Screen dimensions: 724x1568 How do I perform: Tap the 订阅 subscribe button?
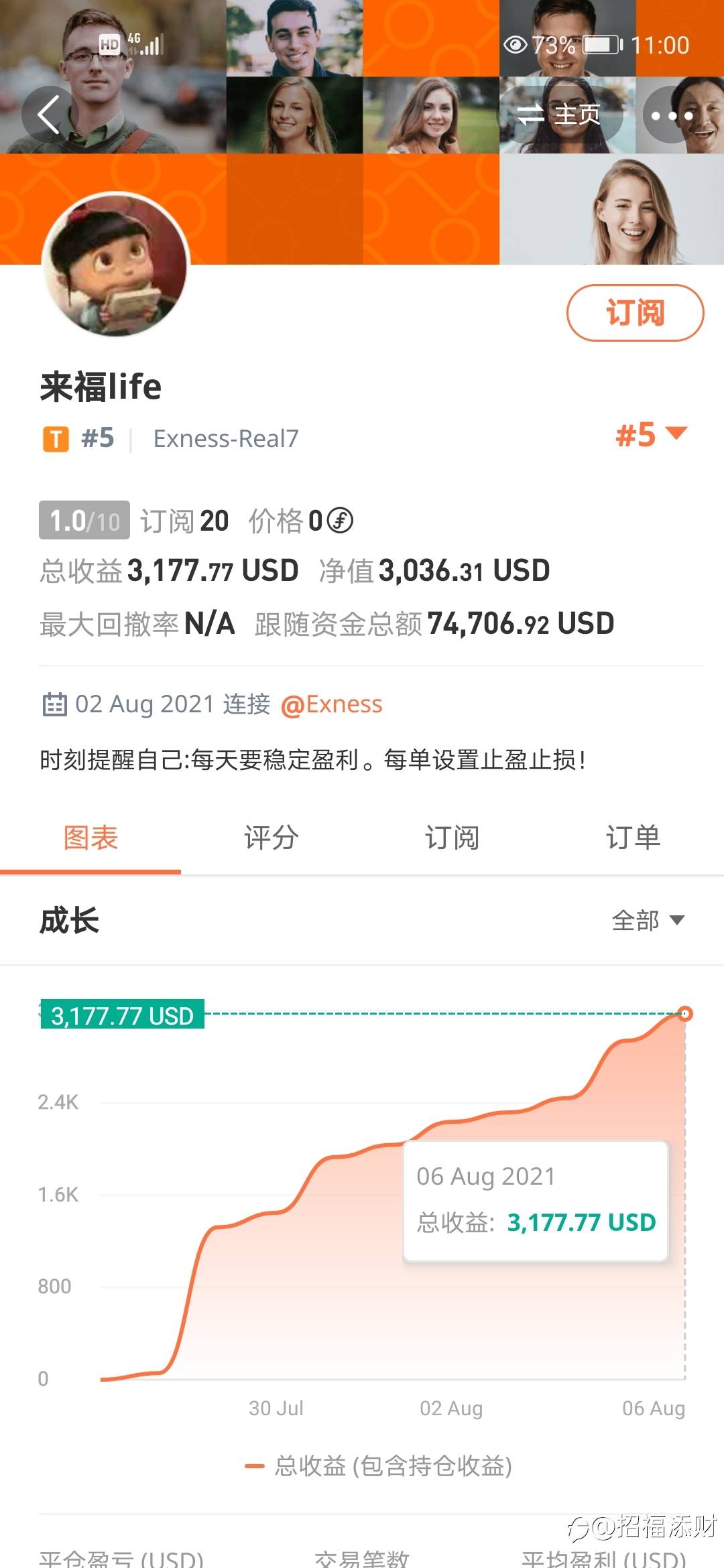point(634,313)
